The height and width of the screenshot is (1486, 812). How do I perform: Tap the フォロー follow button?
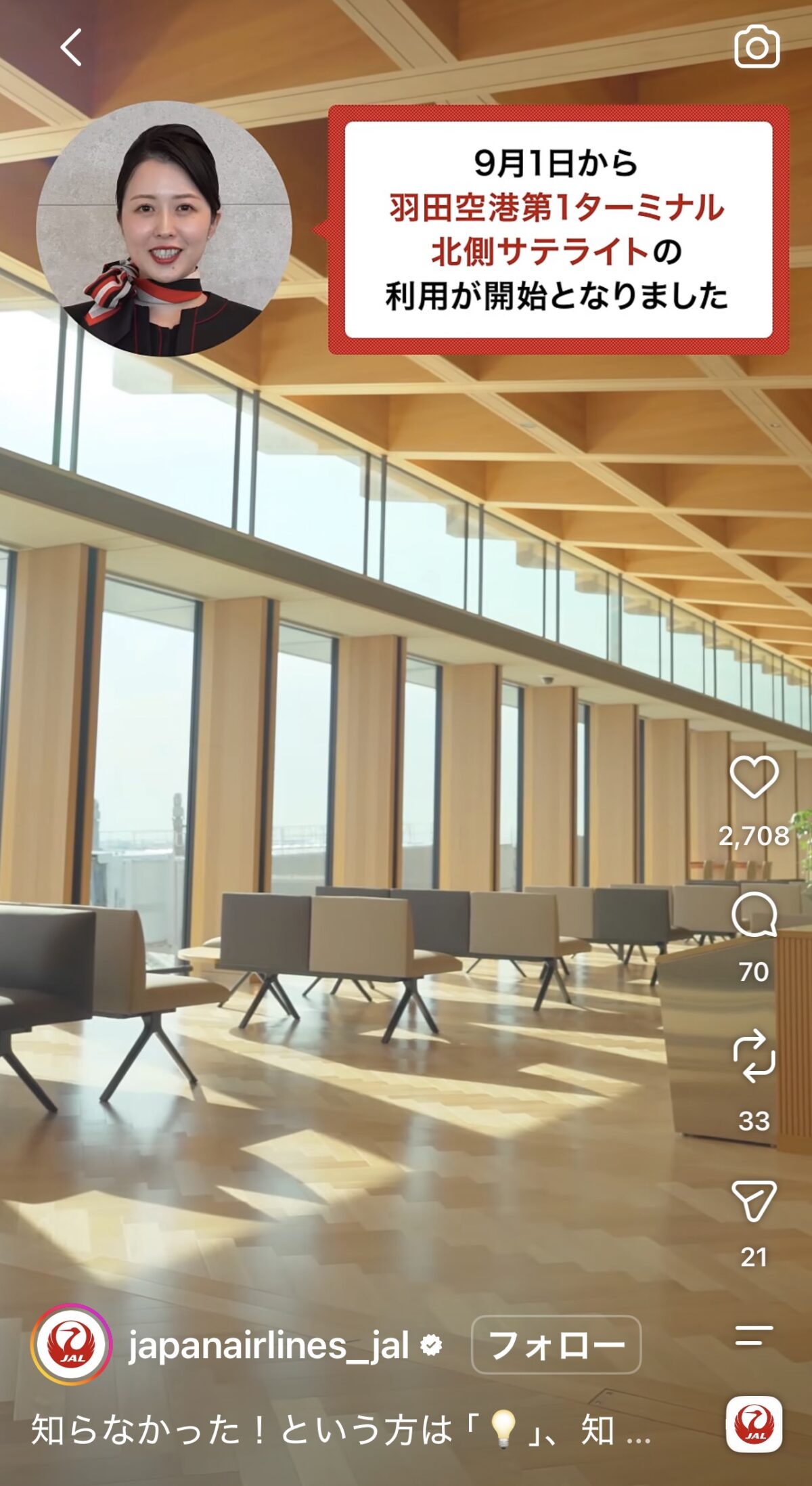coord(556,1345)
